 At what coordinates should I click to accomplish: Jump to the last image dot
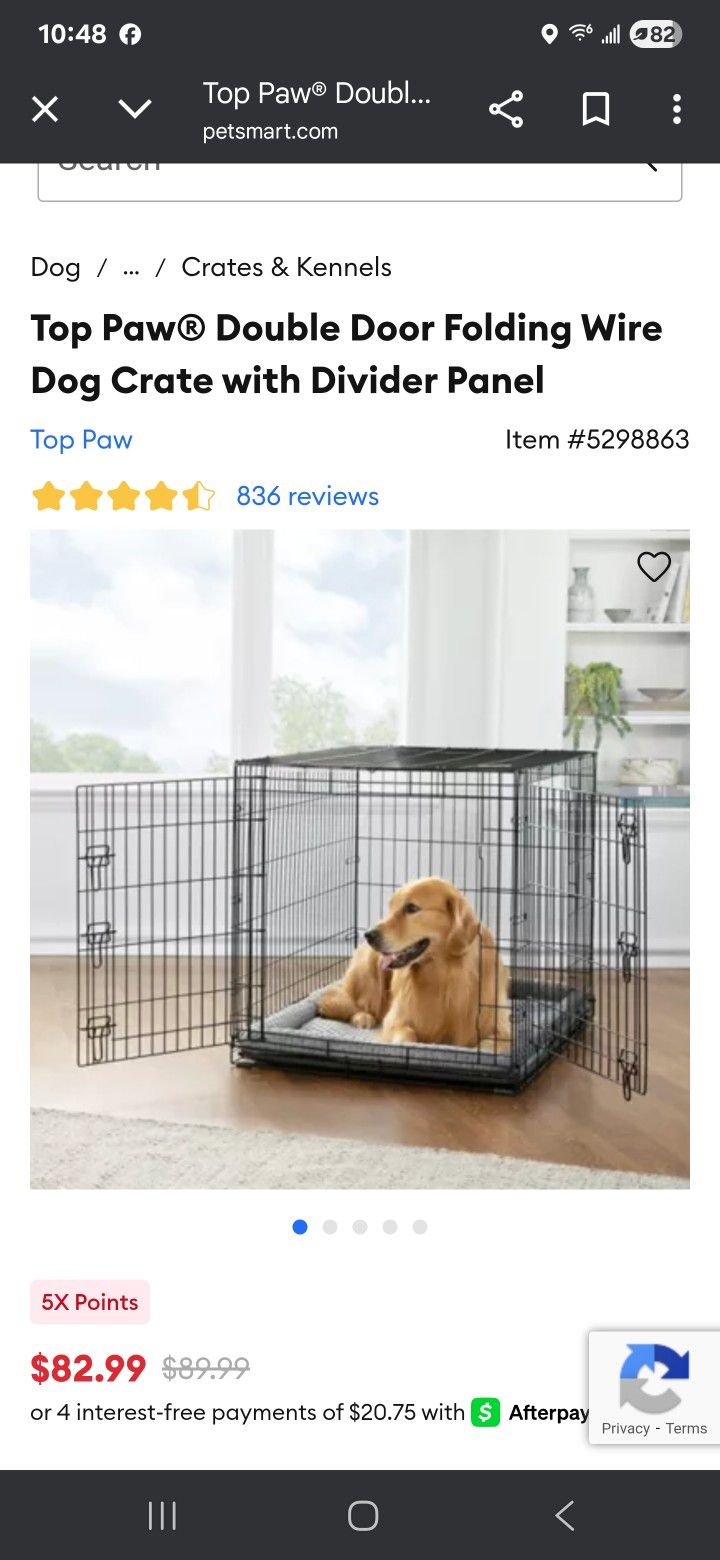tap(420, 1227)
